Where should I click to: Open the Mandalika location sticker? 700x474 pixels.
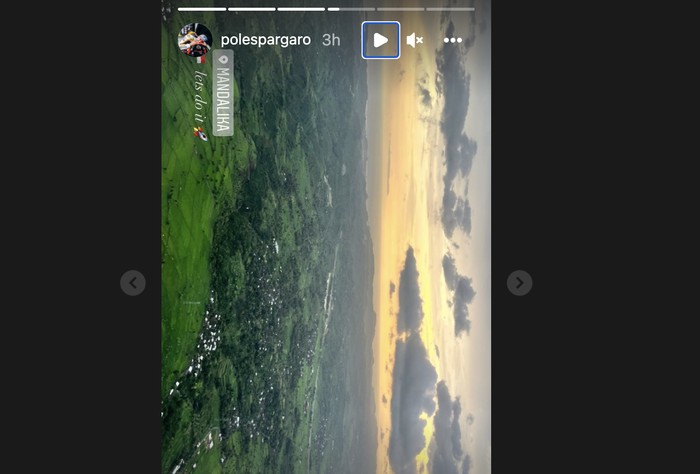tap(223, 91)
